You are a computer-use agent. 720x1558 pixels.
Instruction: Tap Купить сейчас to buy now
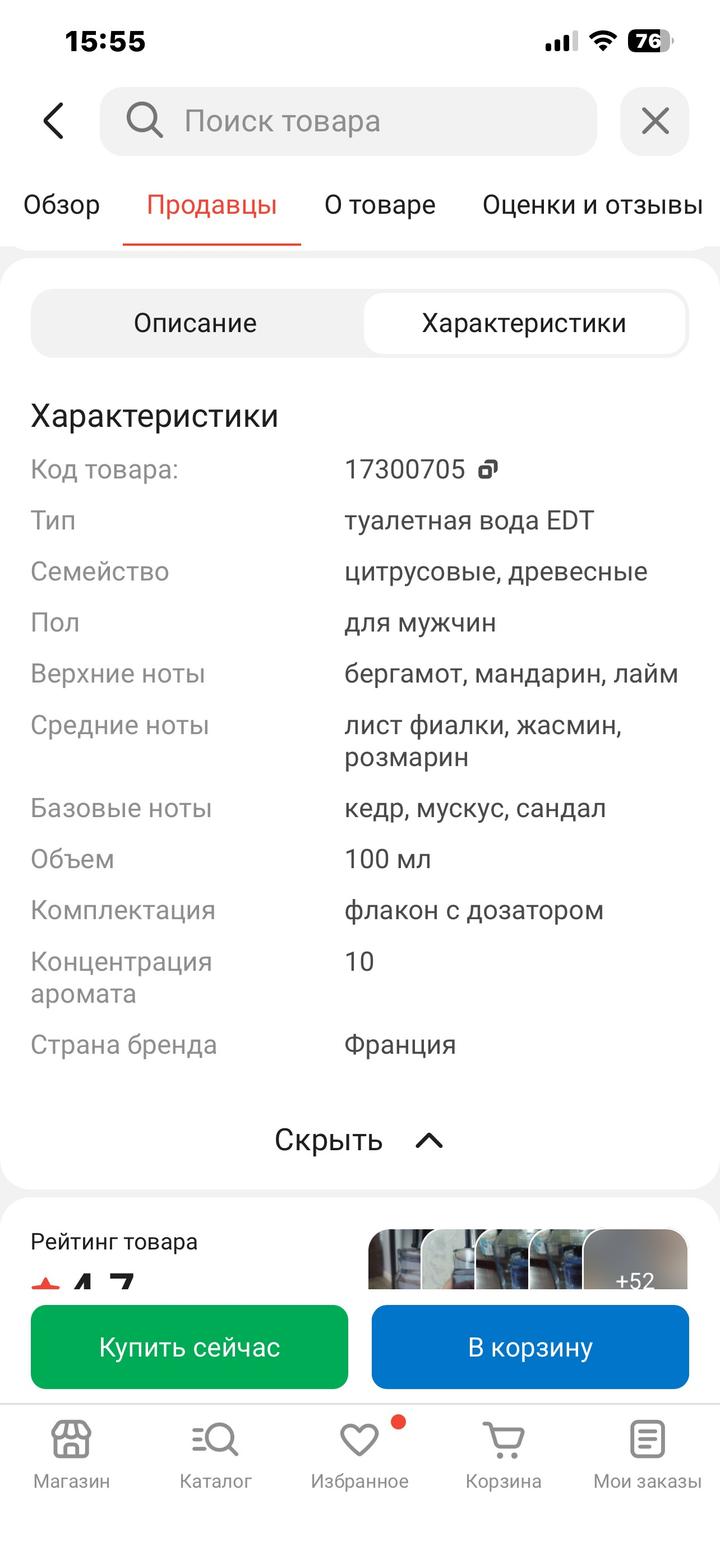coord(189,1347)
